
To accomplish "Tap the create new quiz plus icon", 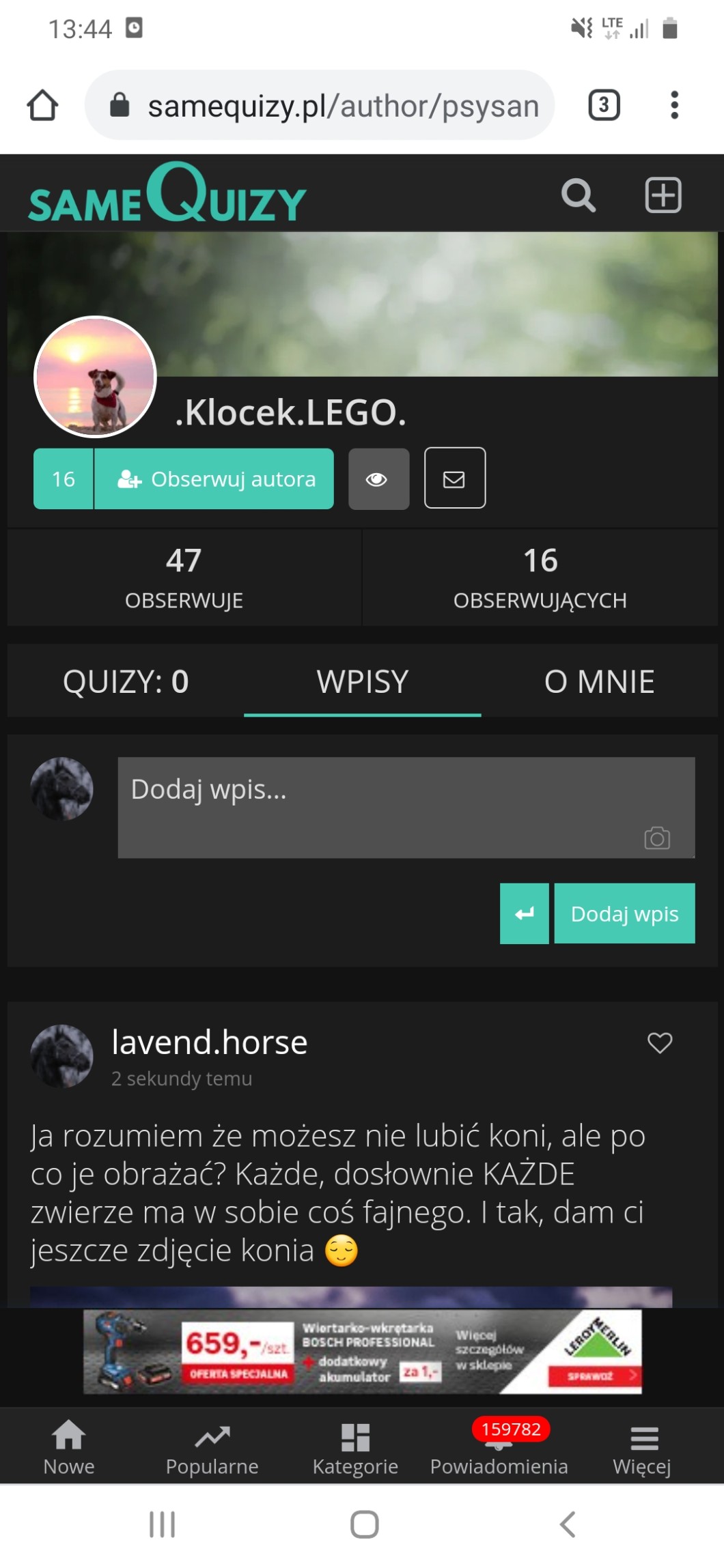I will 663,195.
